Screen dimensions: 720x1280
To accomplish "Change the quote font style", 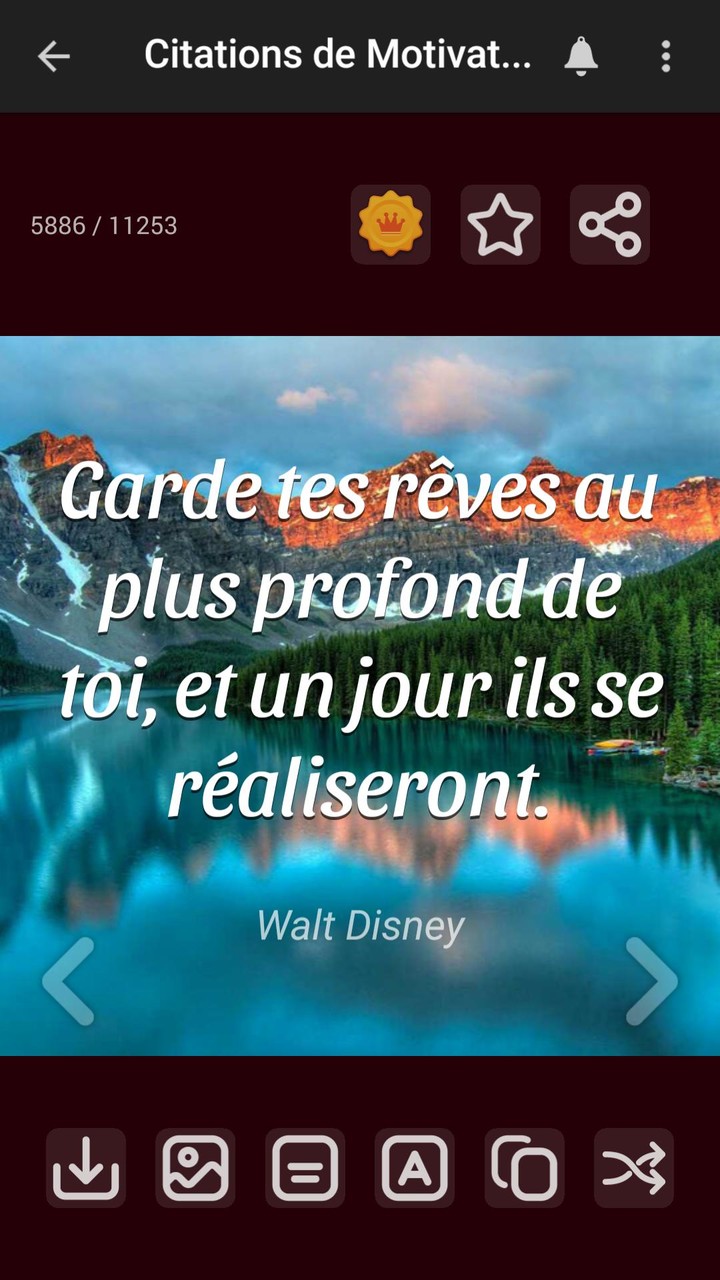I will [x=416, y=1167].
